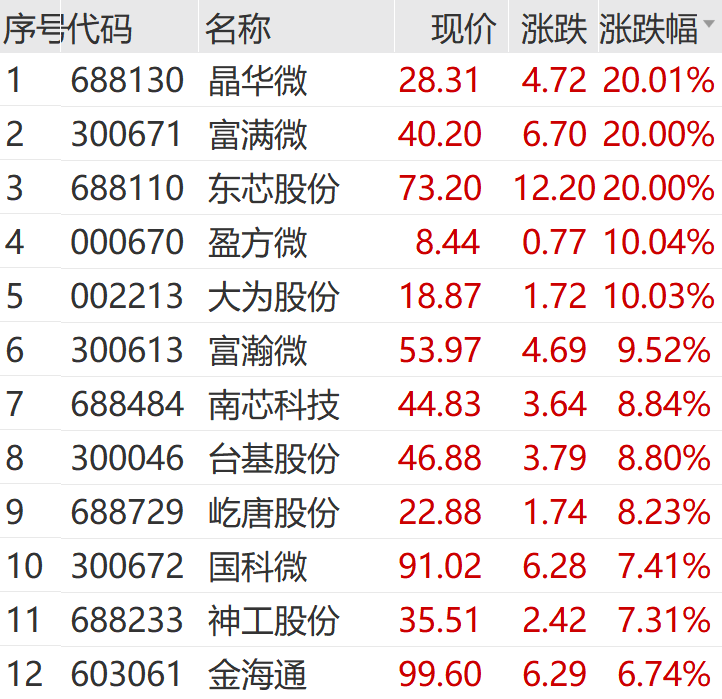Open stock 大为股份 002213

(274, 296)
